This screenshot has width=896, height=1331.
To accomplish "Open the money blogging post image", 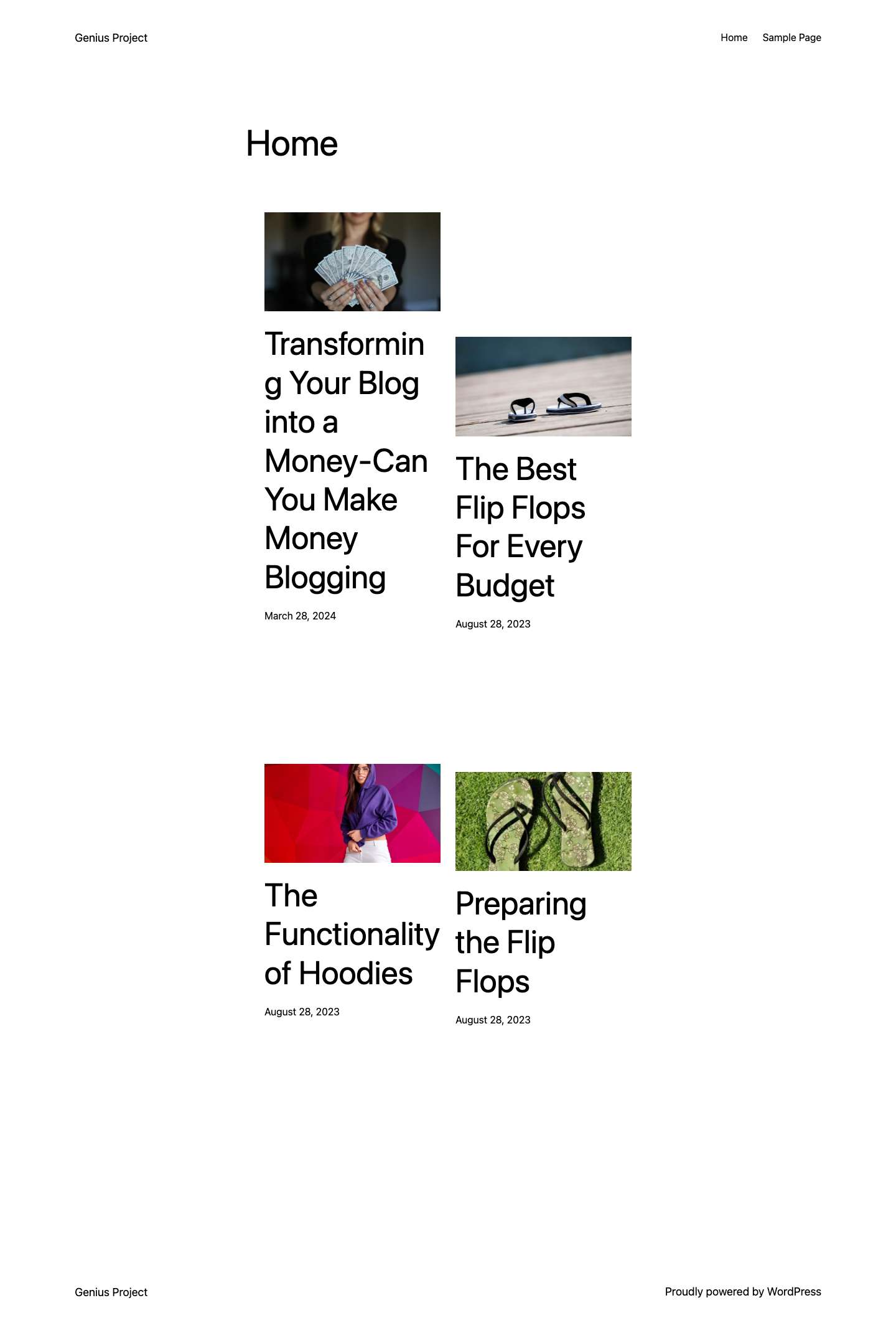I will 352,261.
